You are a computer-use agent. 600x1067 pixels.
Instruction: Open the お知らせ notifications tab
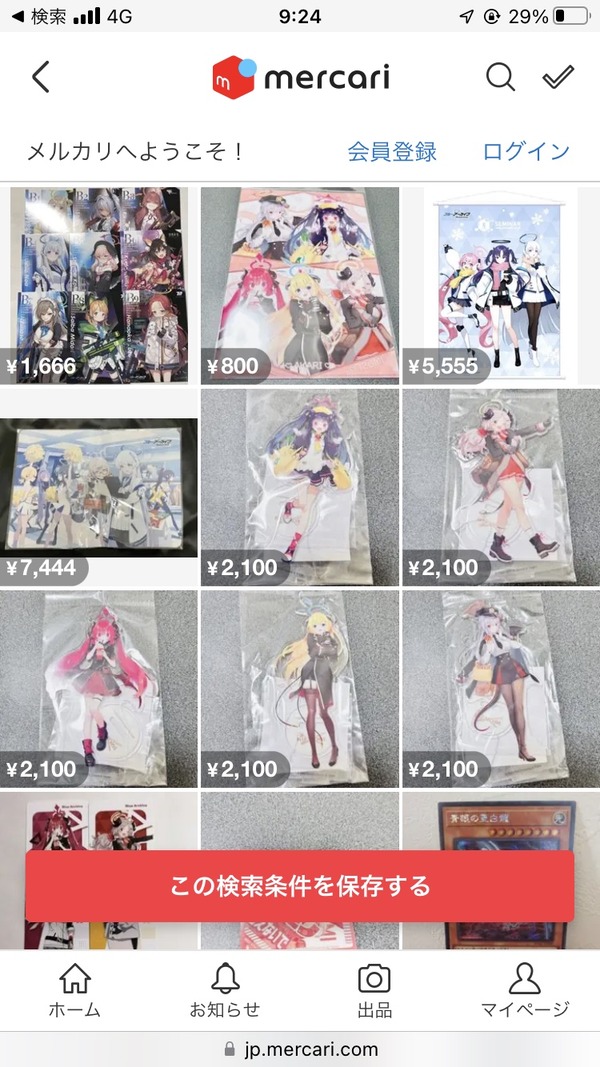tap(225, 991)
